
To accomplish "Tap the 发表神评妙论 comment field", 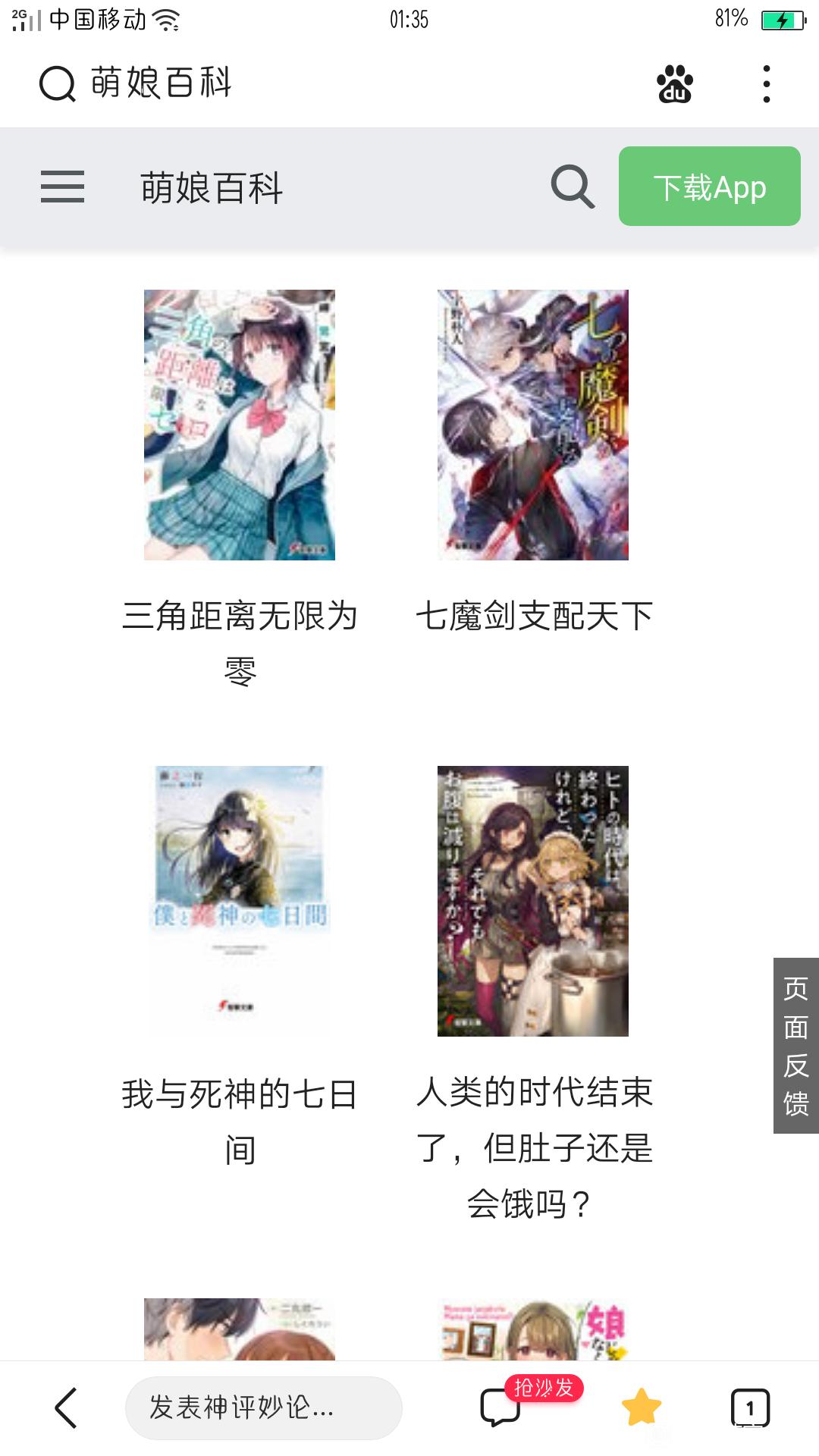I will pos(263,1407).
